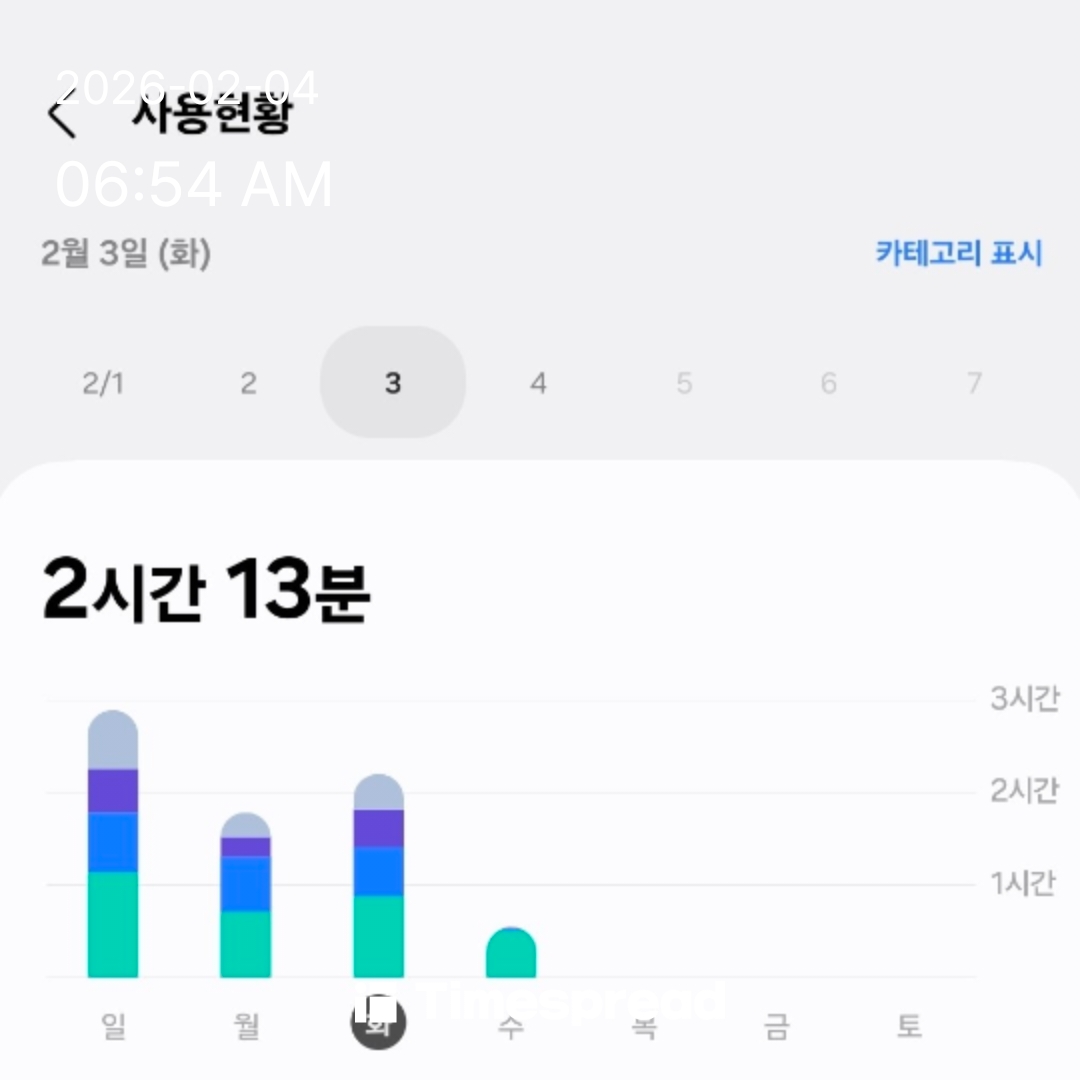
Task: Tap the 화 usage bar
Action: [x=378, y=877]
